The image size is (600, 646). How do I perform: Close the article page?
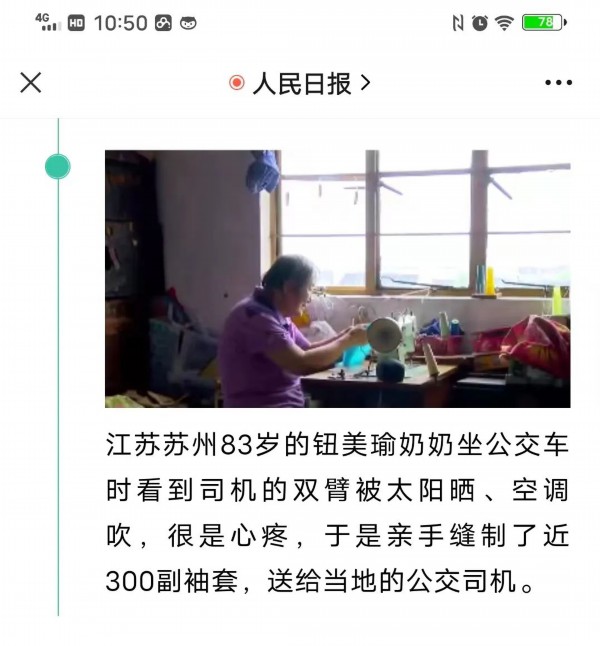[x=31, y=83]
